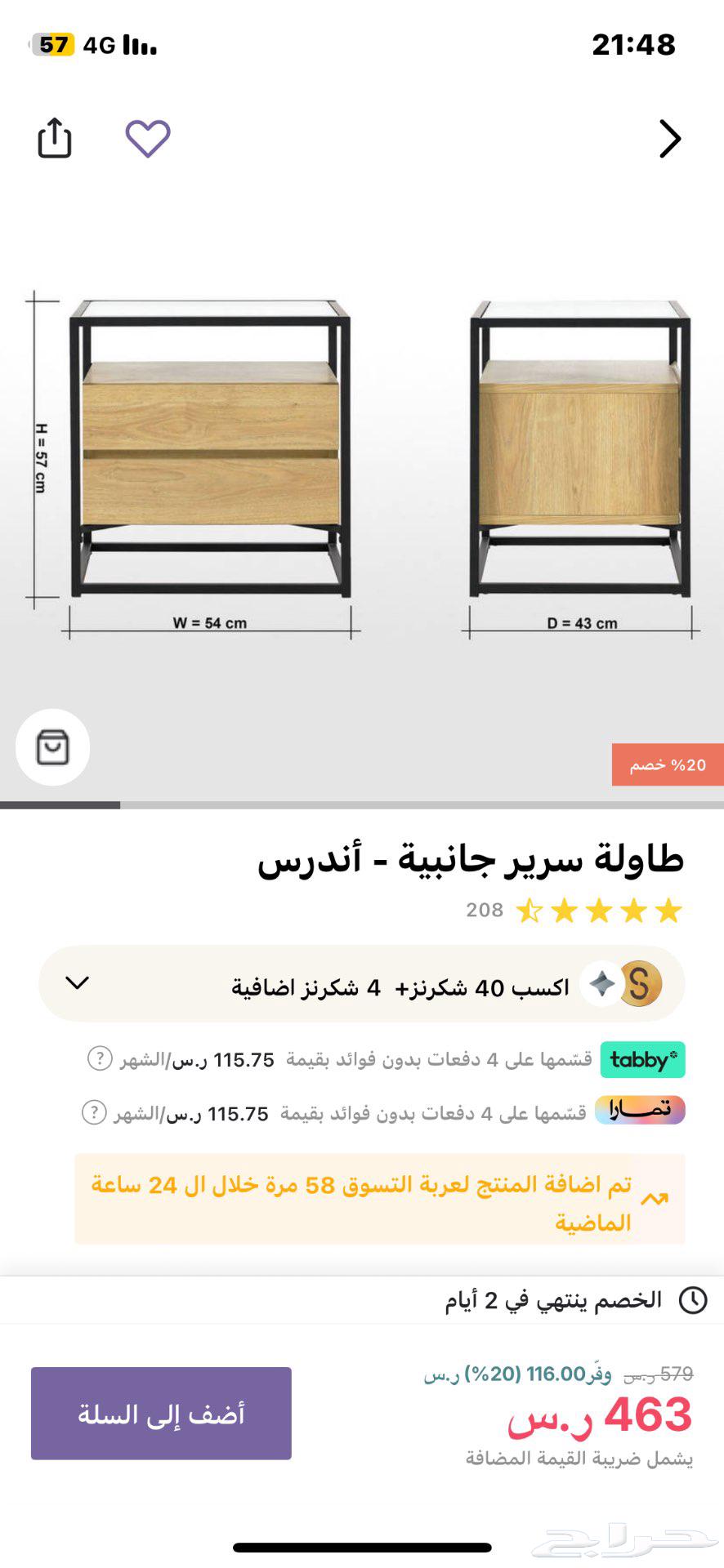724x1568 pixels.
Task: Select the Tamara payment logo
Action: [x=641, y=1111]
